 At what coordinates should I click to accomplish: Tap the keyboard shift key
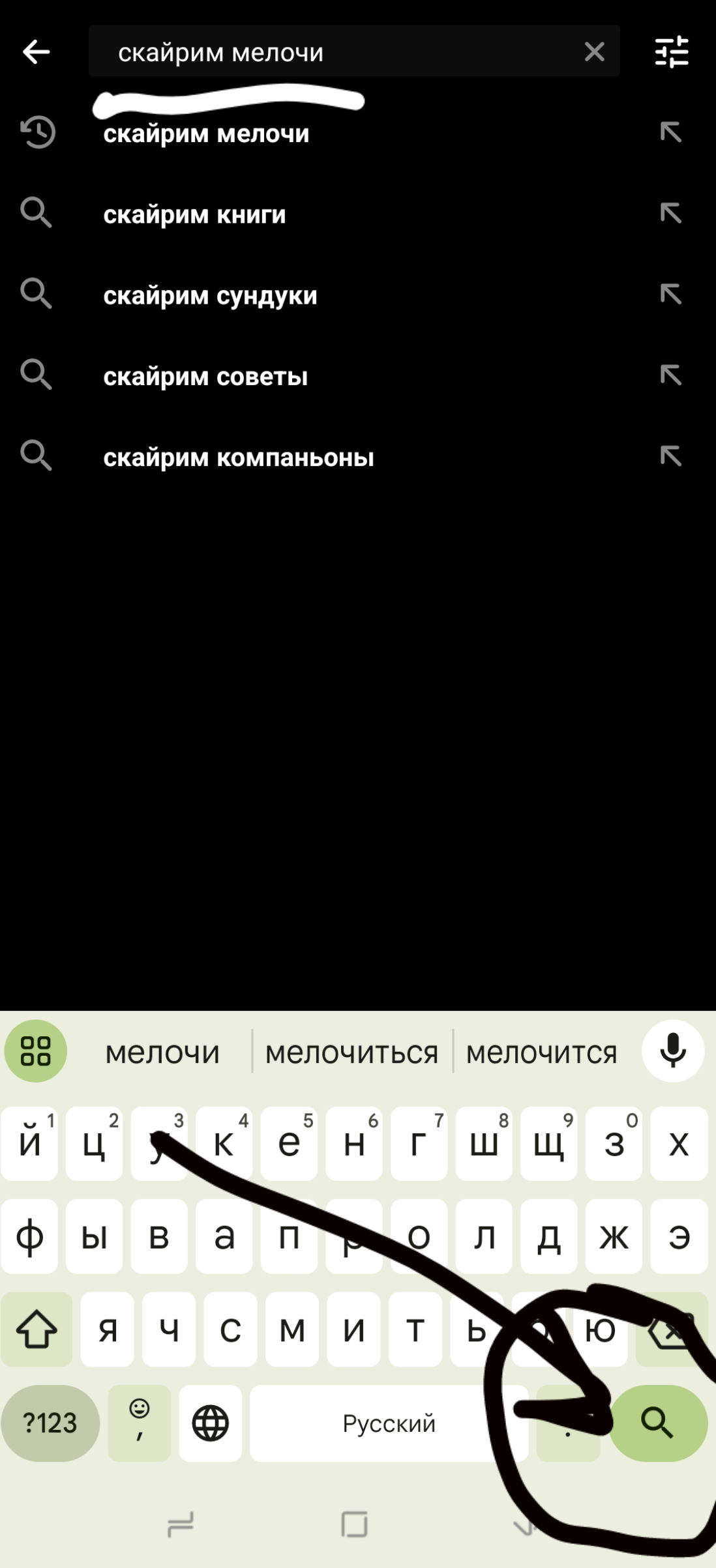click(x=37, y=1329)
